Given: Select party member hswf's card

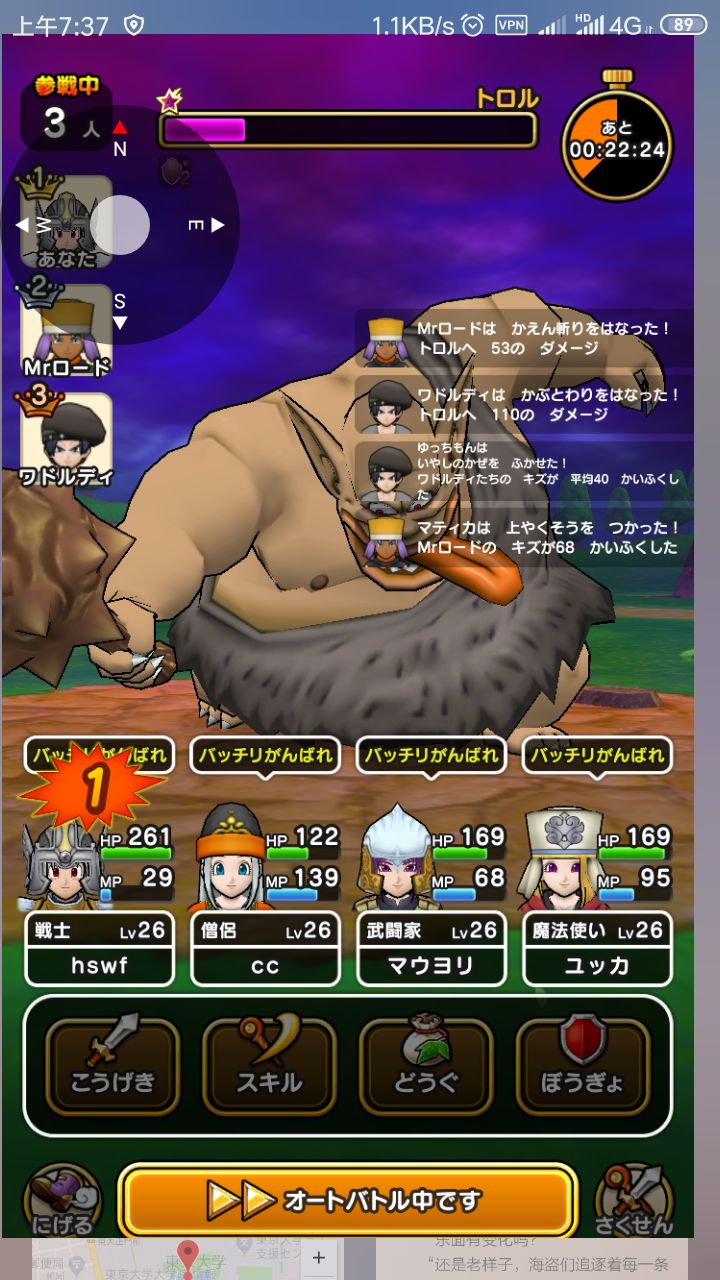Looking at the screenshot, I should tap(100, 948).
